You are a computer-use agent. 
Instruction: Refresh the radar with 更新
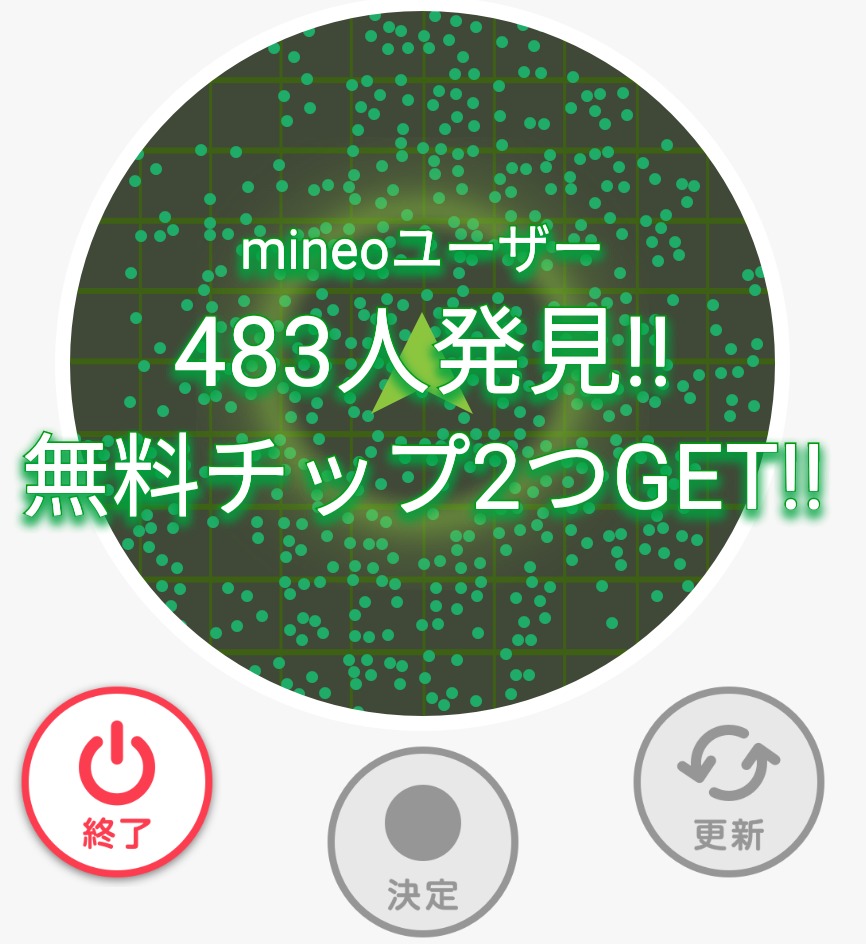click(x=729, y=782)
